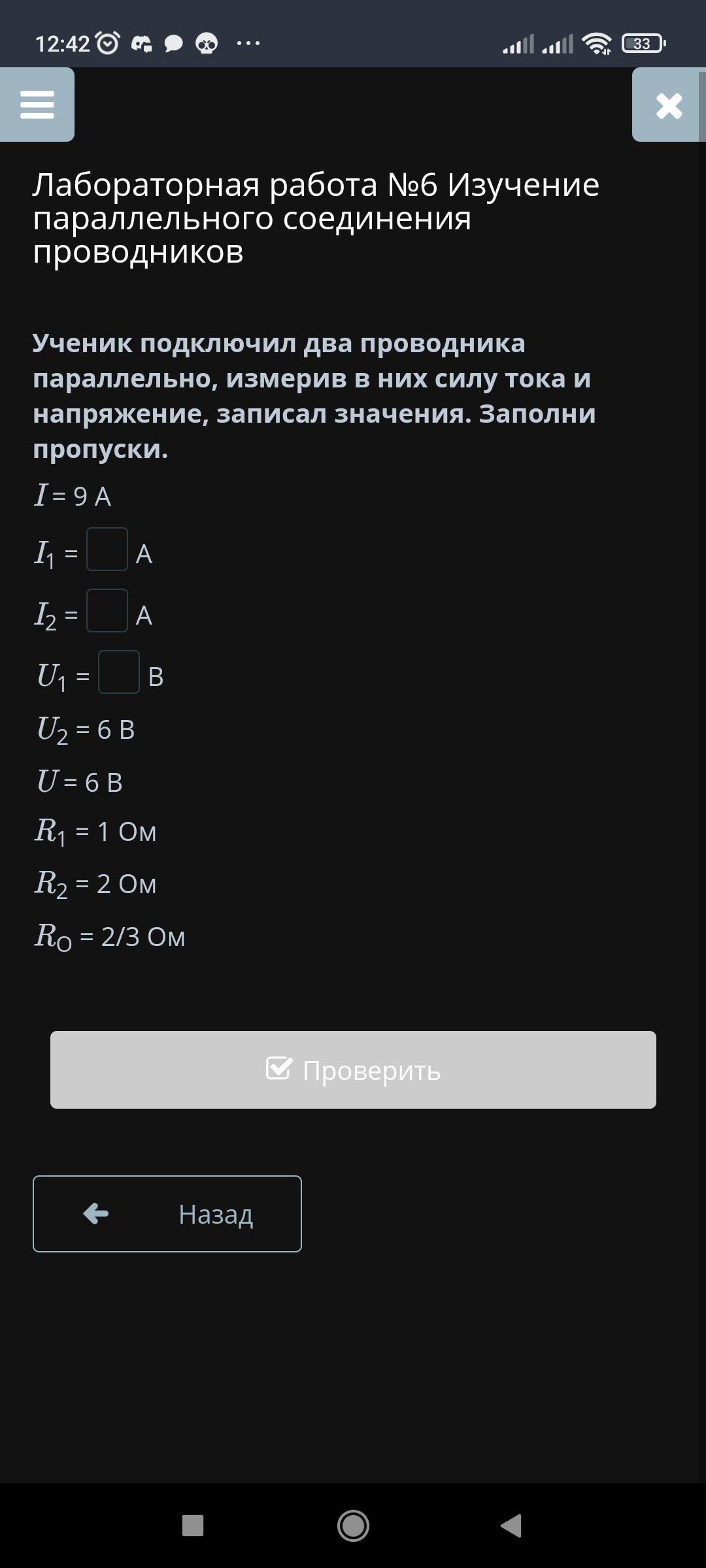The width and height of the screenshot is (706, 1568).
Task: Close the lab work with the X button
Action: click(669, 105)
